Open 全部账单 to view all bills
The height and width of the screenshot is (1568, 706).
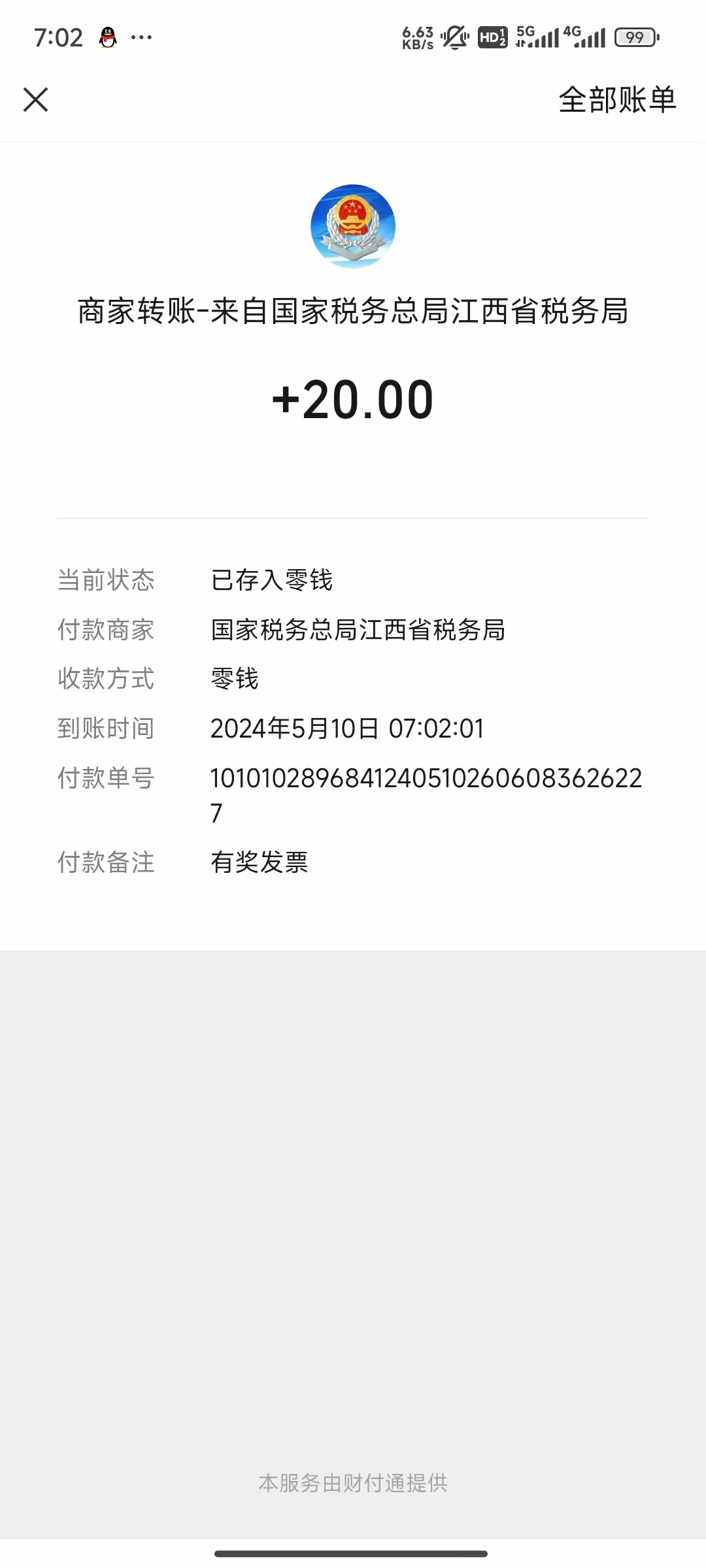click(616, 100)
